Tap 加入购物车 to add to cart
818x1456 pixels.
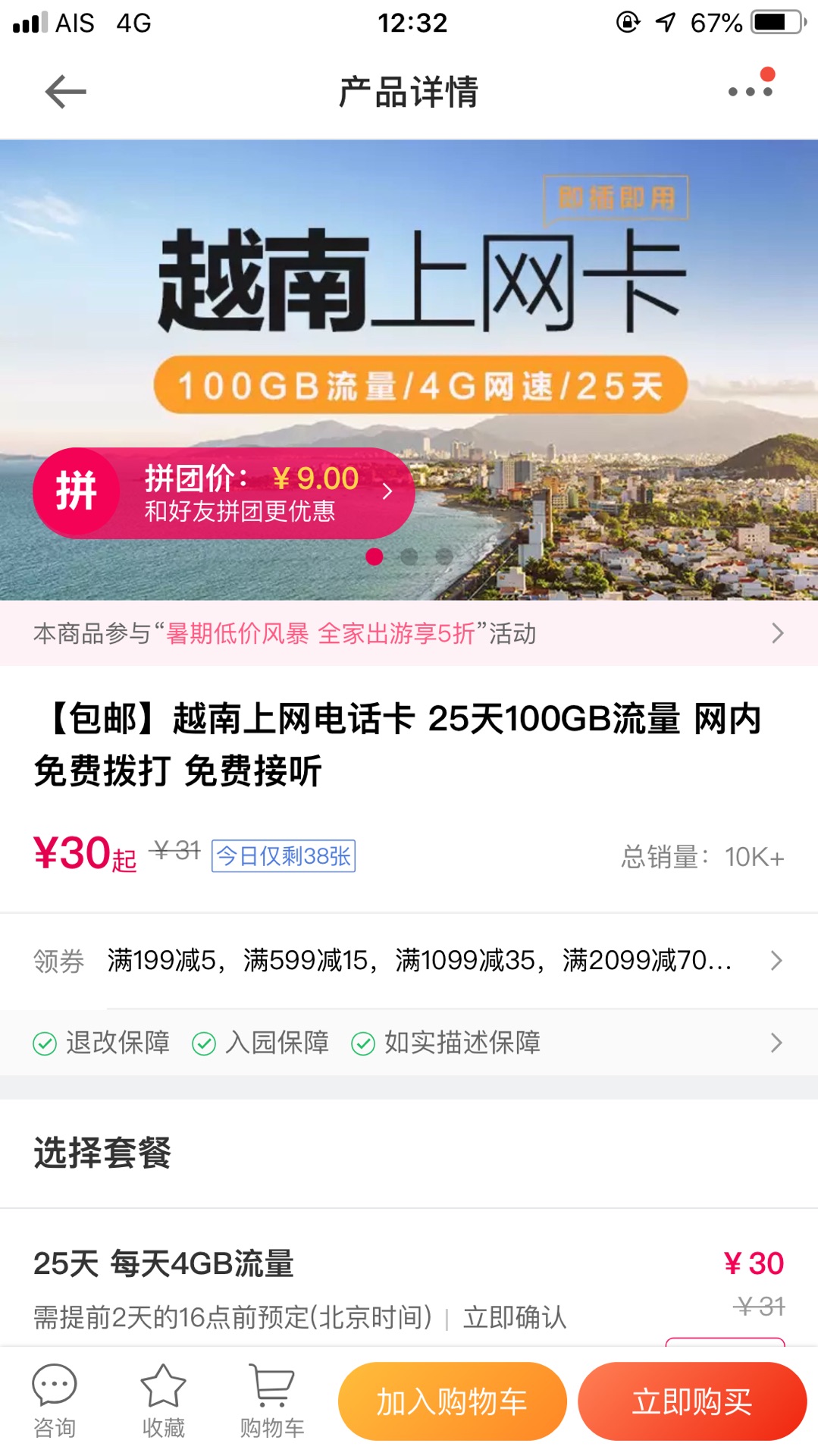tap(452, 1401)
